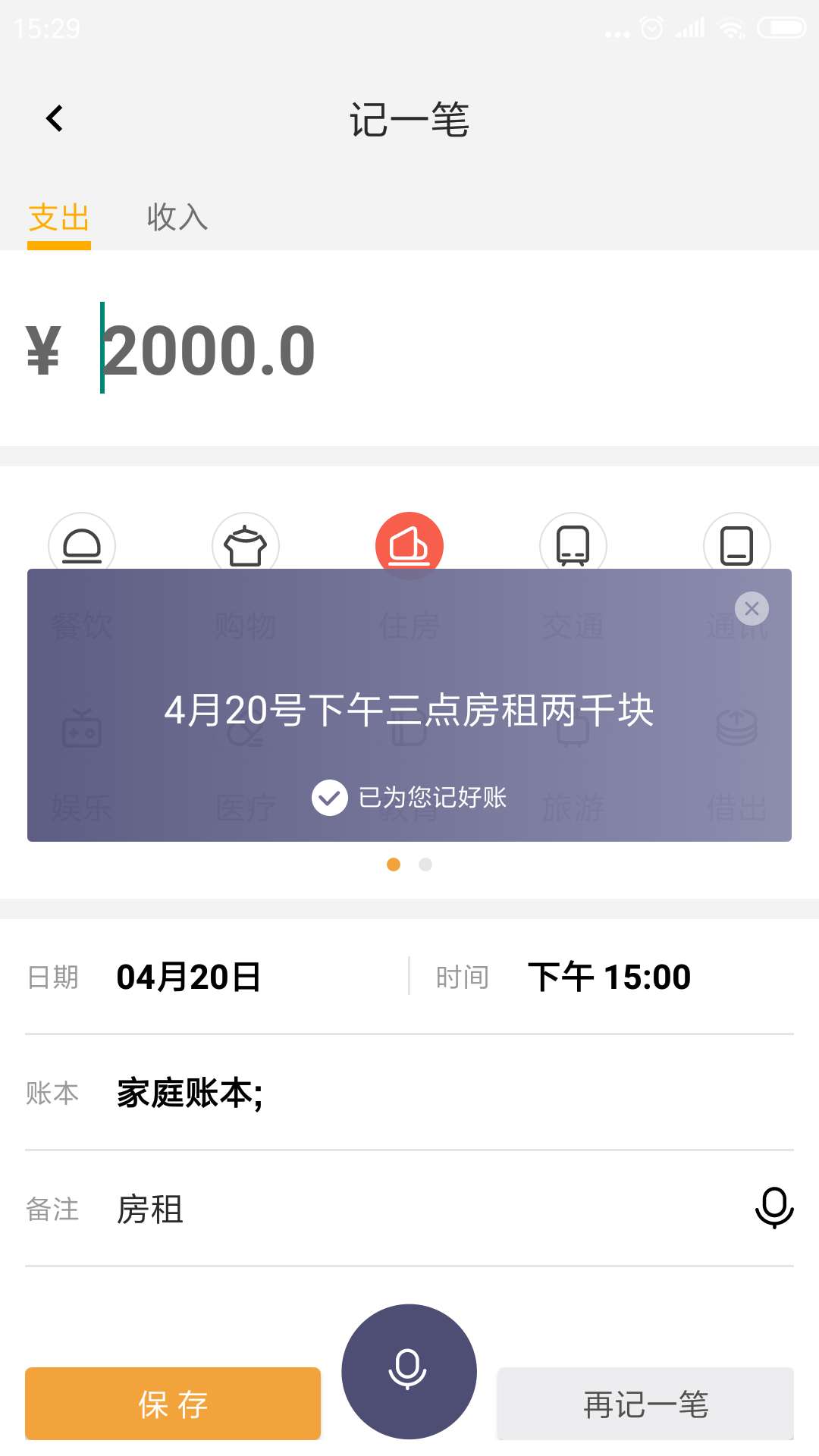Image resolution: width=819 pixels, height=1456 pixels.
Task: Open the 家庭账本 account selector
Action: click(188, 1094)
